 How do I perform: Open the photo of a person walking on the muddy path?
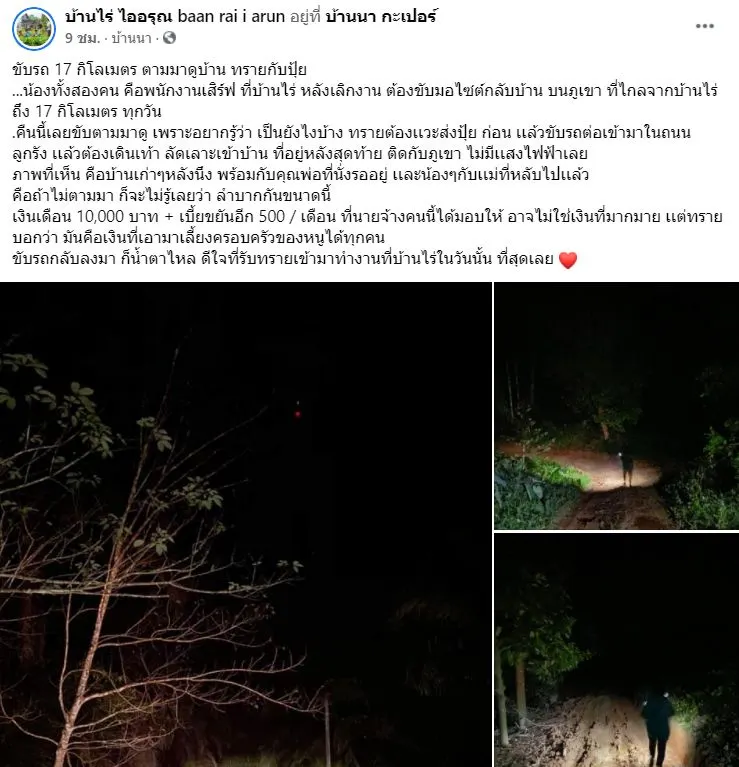(x=617, y=650)
